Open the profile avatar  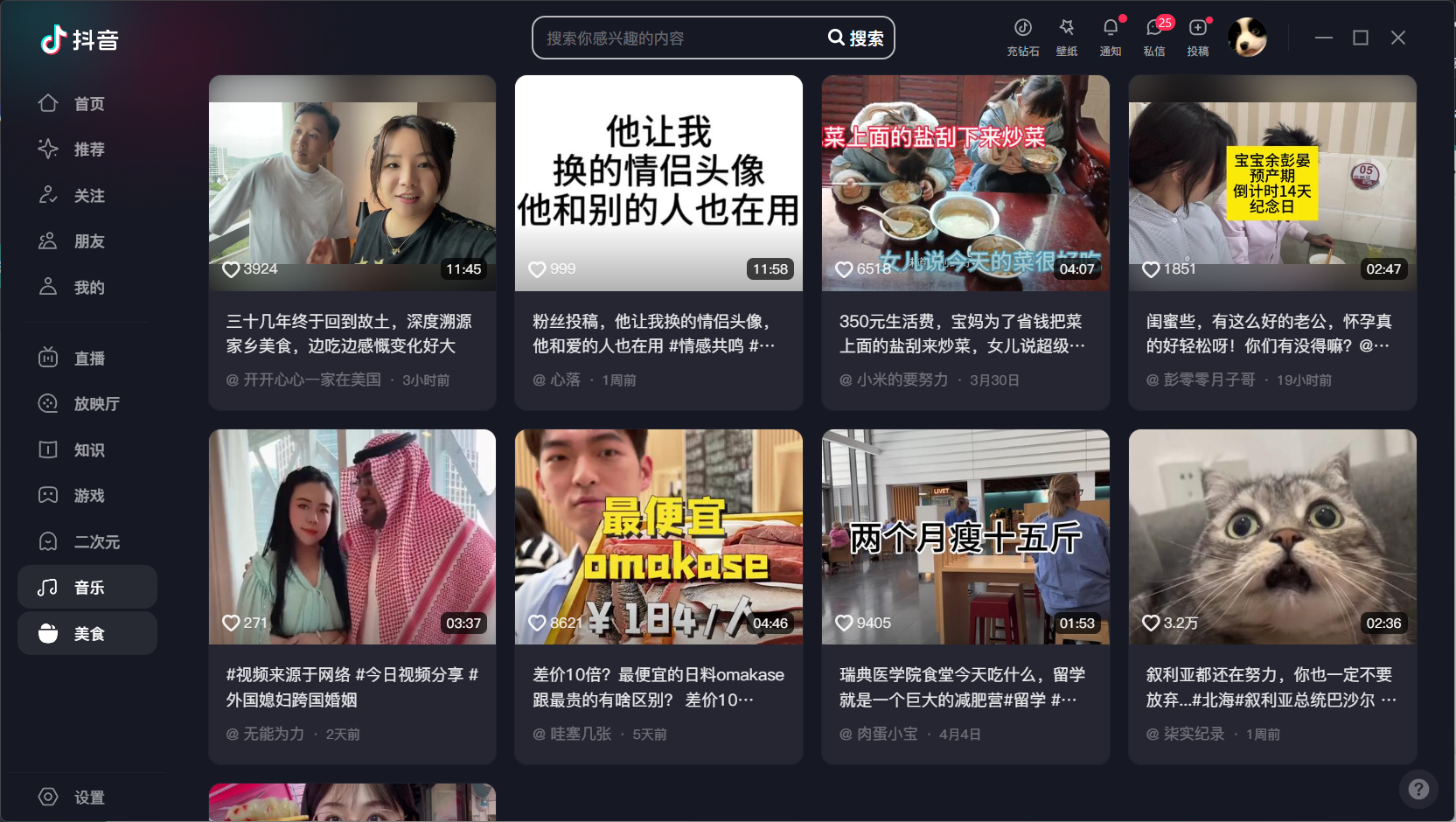click(1247, 38)
